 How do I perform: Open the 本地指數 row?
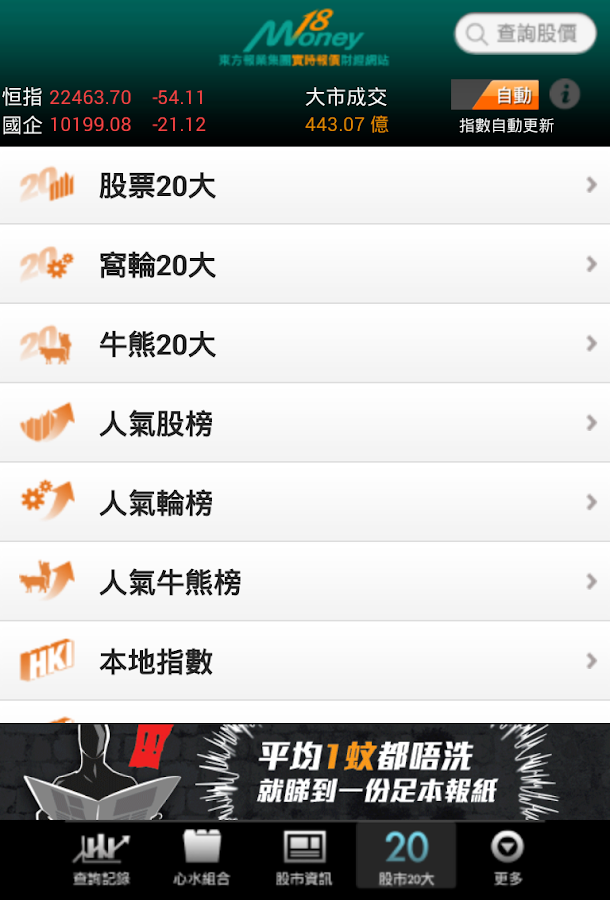click(305, 661)
